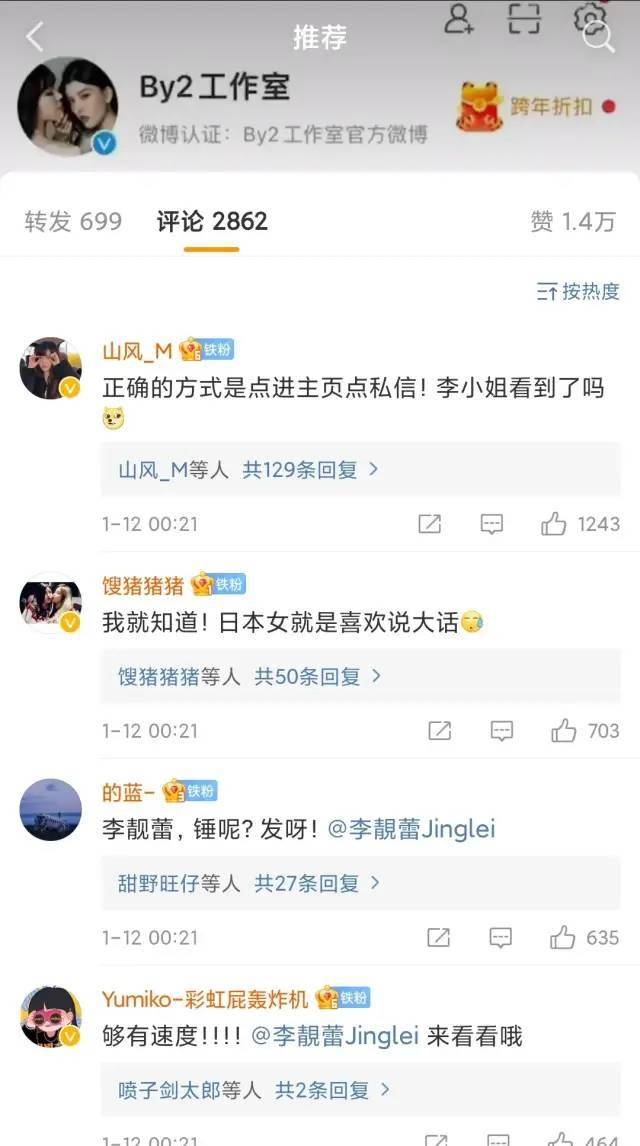The image size is (640, 1146).
Task: Expand 山风_M等人 共129条回复
Action: click(x=360, y=469)
